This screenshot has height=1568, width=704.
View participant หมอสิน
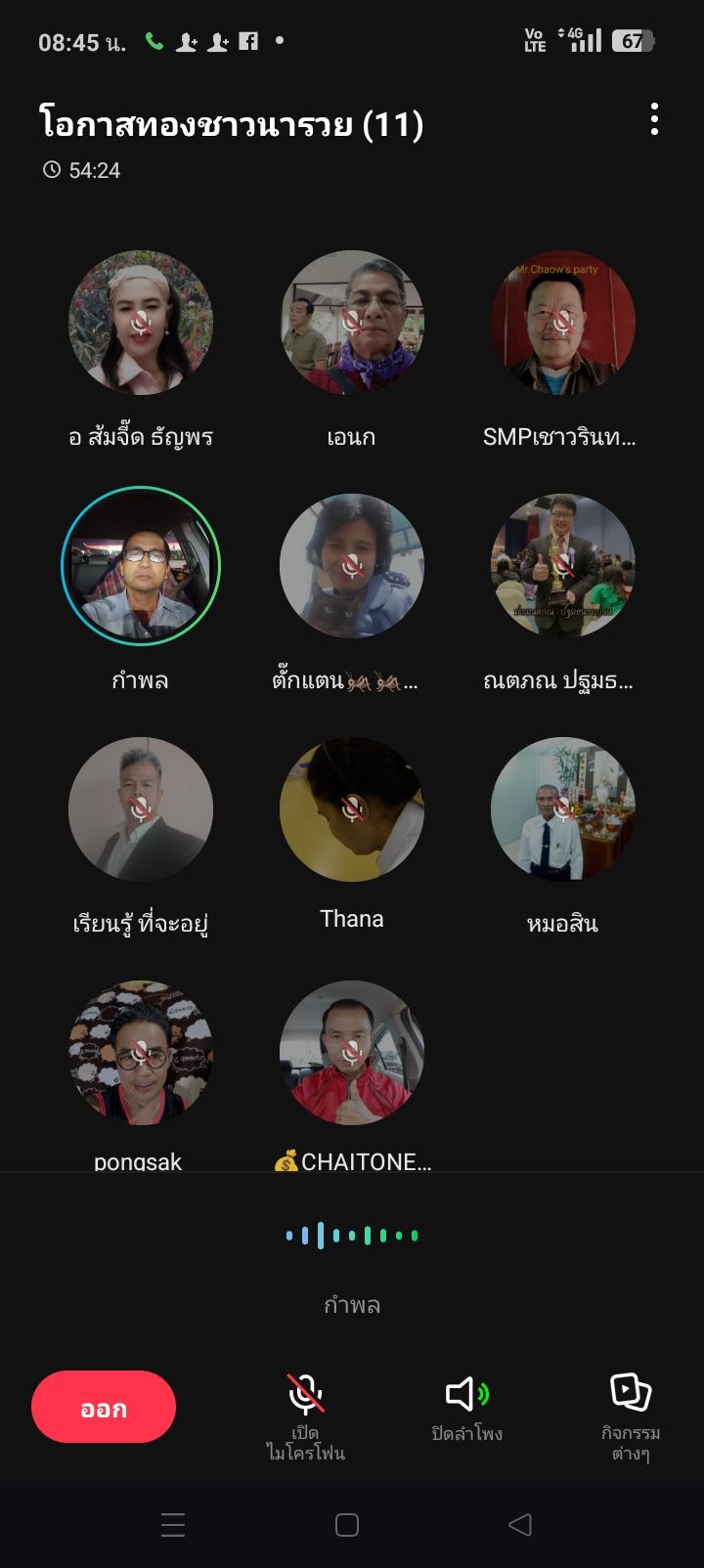[x=563, y=809]
